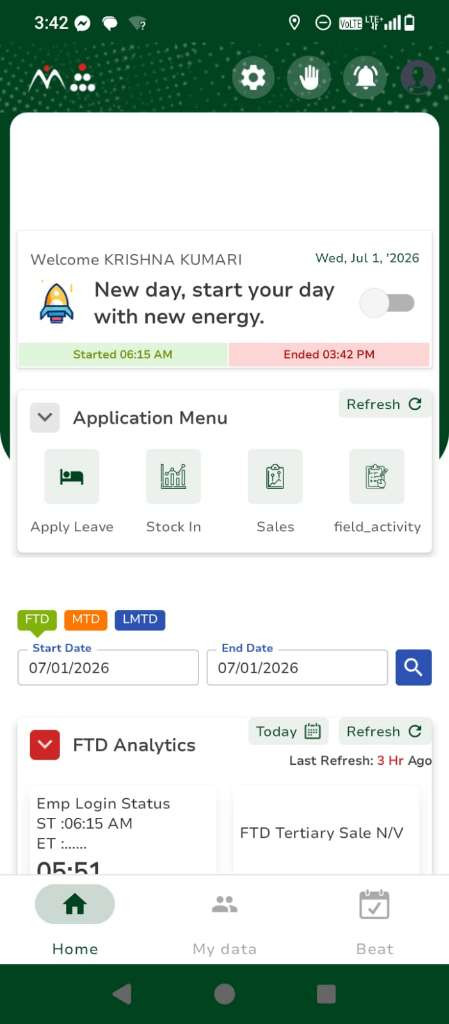
Task: Switch to the My data tab
Action: coord(224,920)
